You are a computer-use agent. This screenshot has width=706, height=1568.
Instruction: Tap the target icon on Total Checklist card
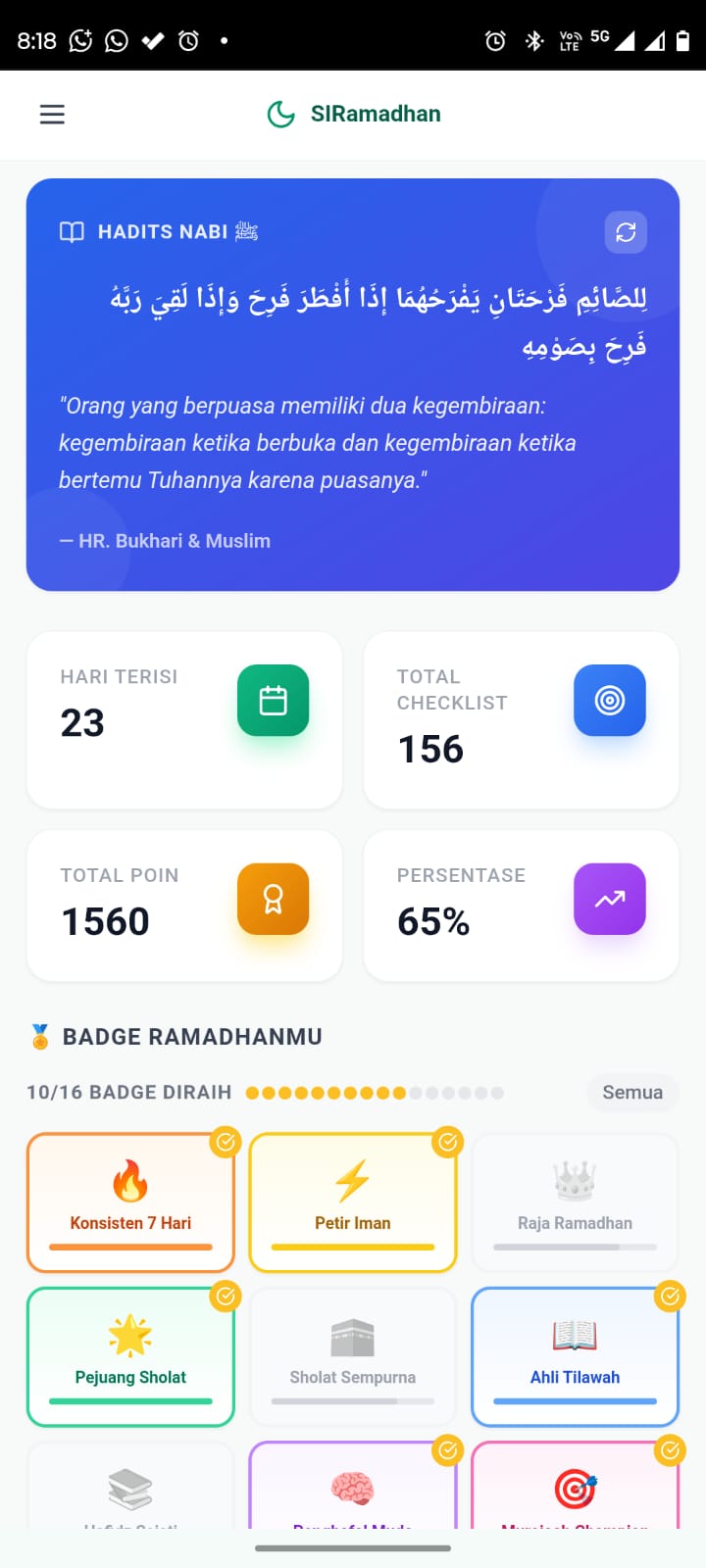pos(609,701)
